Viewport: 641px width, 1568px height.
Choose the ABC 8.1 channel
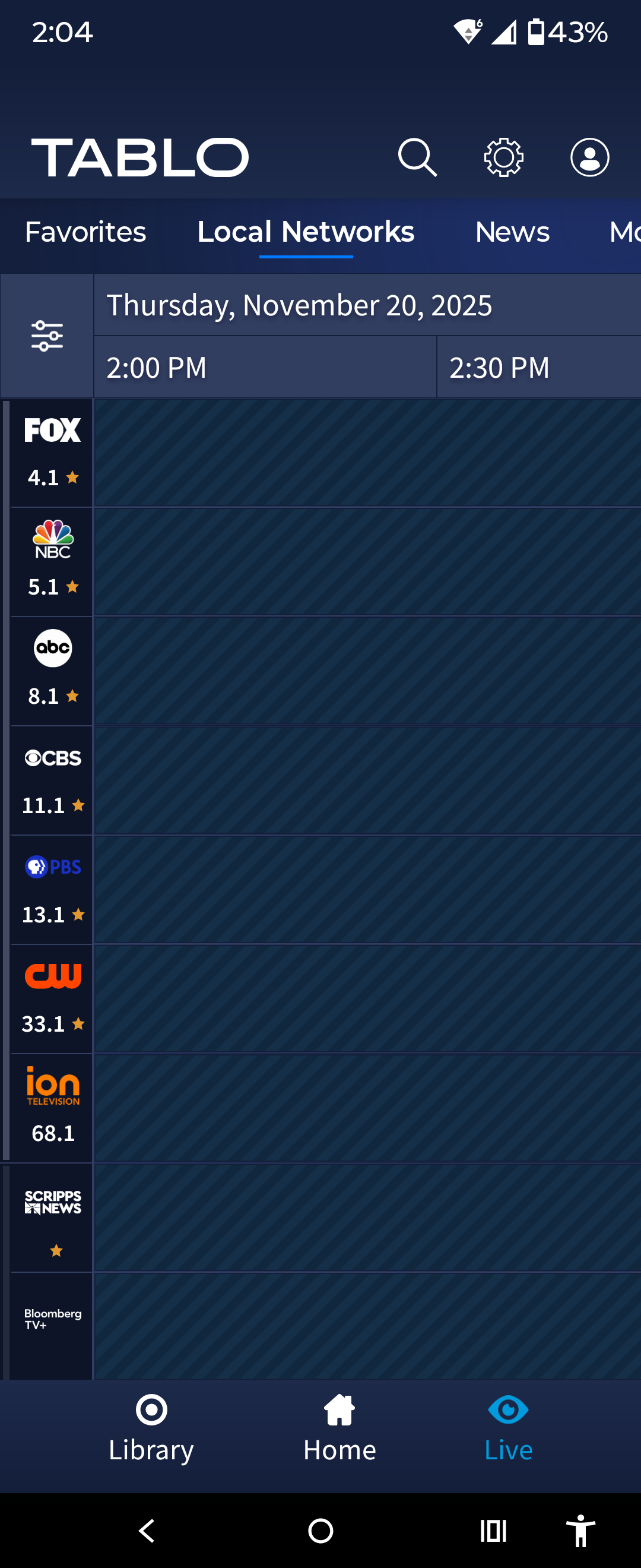[52, 671]
